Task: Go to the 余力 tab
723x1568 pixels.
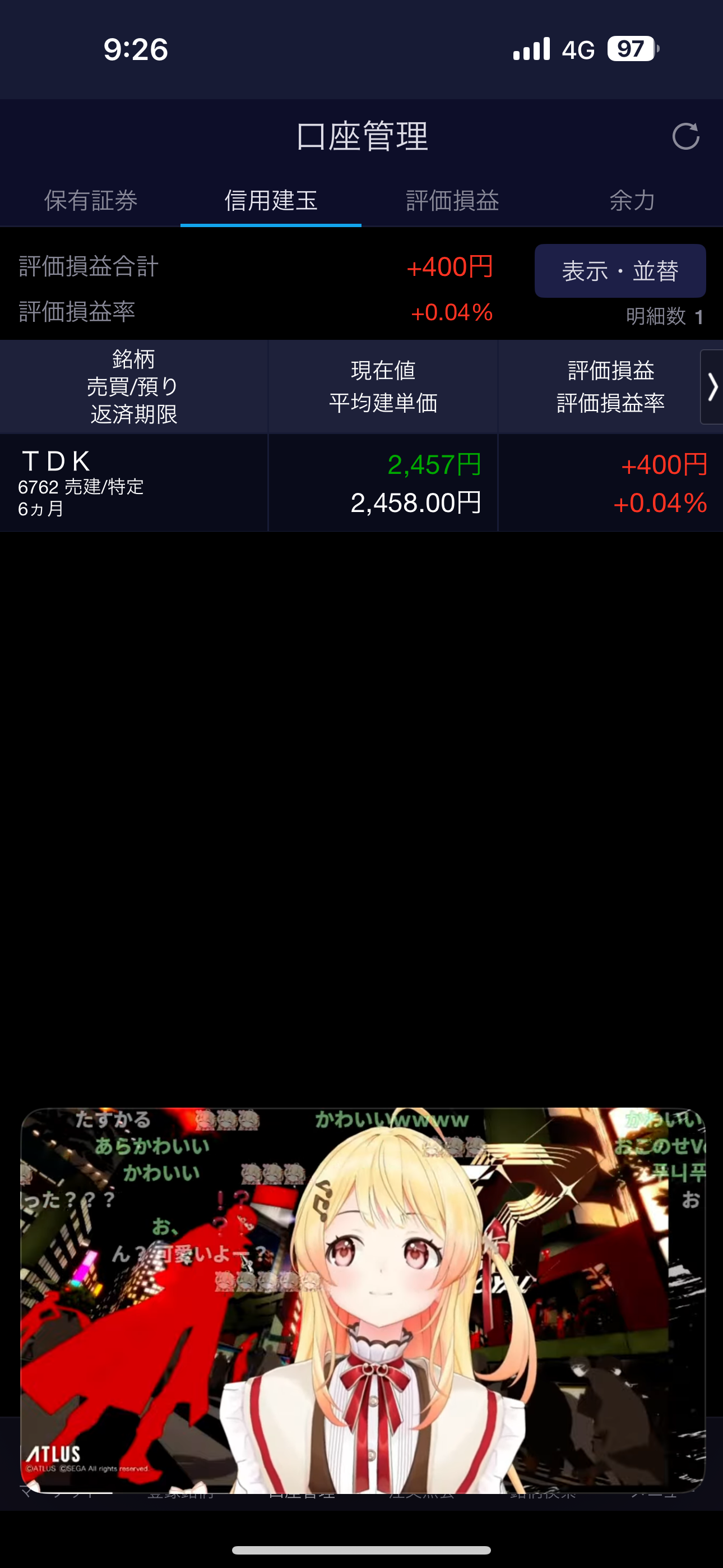Action: coord(632,200)
